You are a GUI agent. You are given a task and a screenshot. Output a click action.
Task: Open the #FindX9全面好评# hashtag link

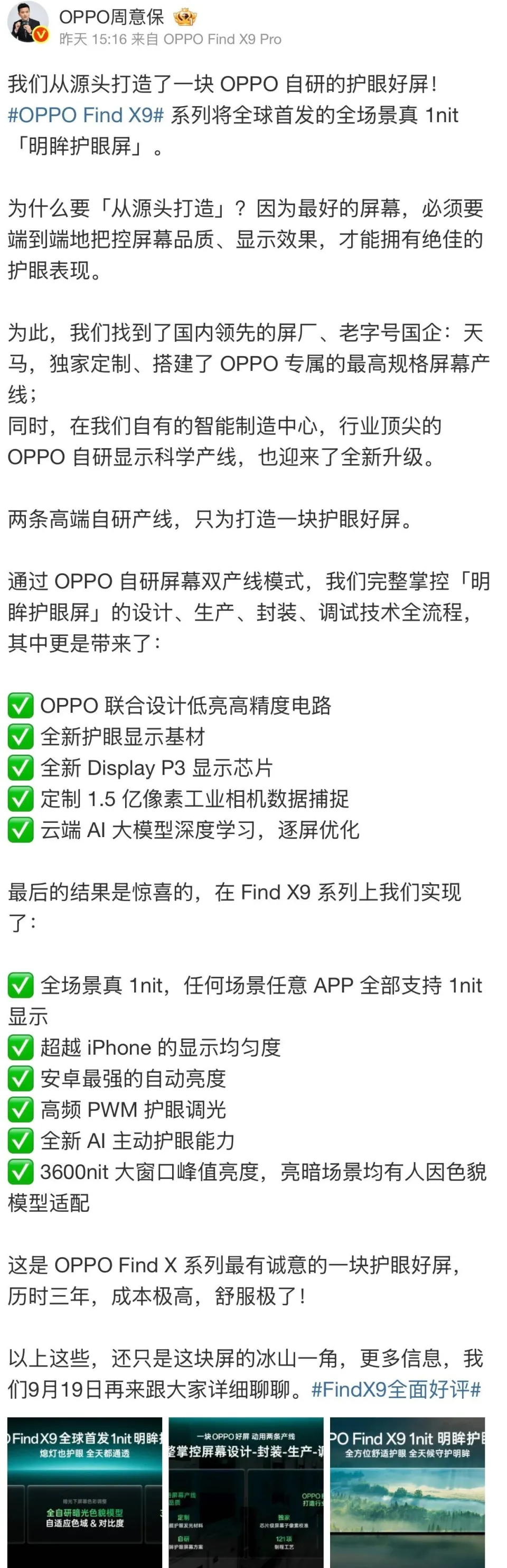[396, 1389]
